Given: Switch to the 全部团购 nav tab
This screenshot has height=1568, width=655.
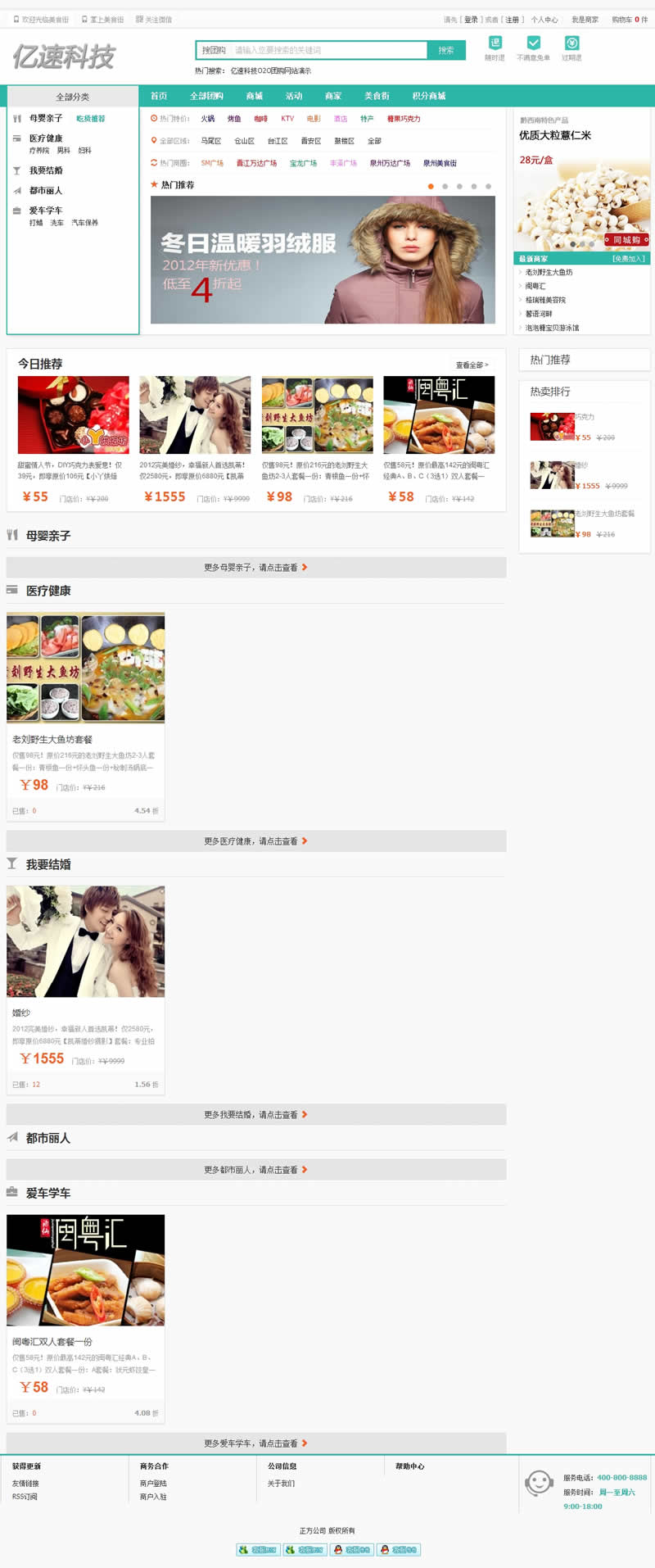Looking at the screenshot, I should point(206,96).
